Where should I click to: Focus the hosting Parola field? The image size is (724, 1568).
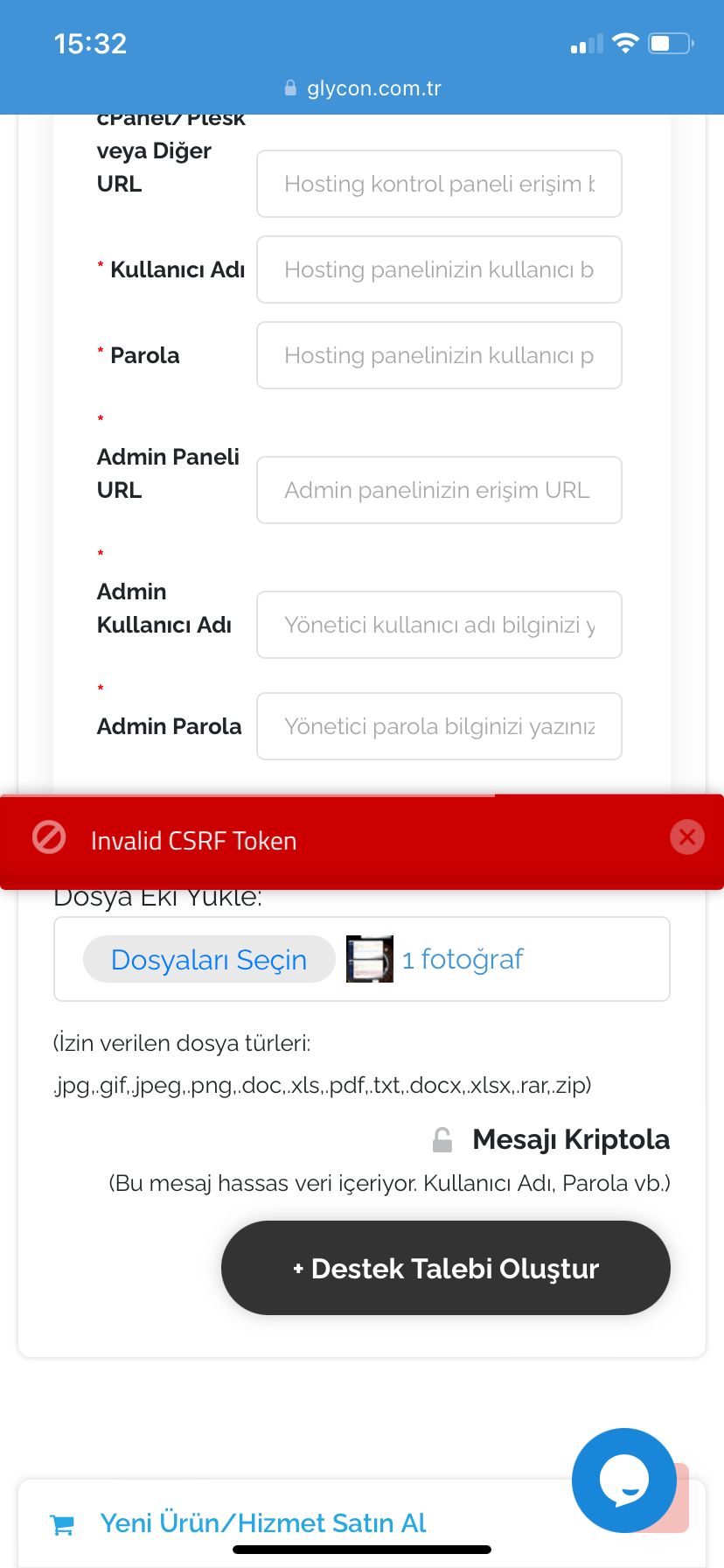point(439,355)
